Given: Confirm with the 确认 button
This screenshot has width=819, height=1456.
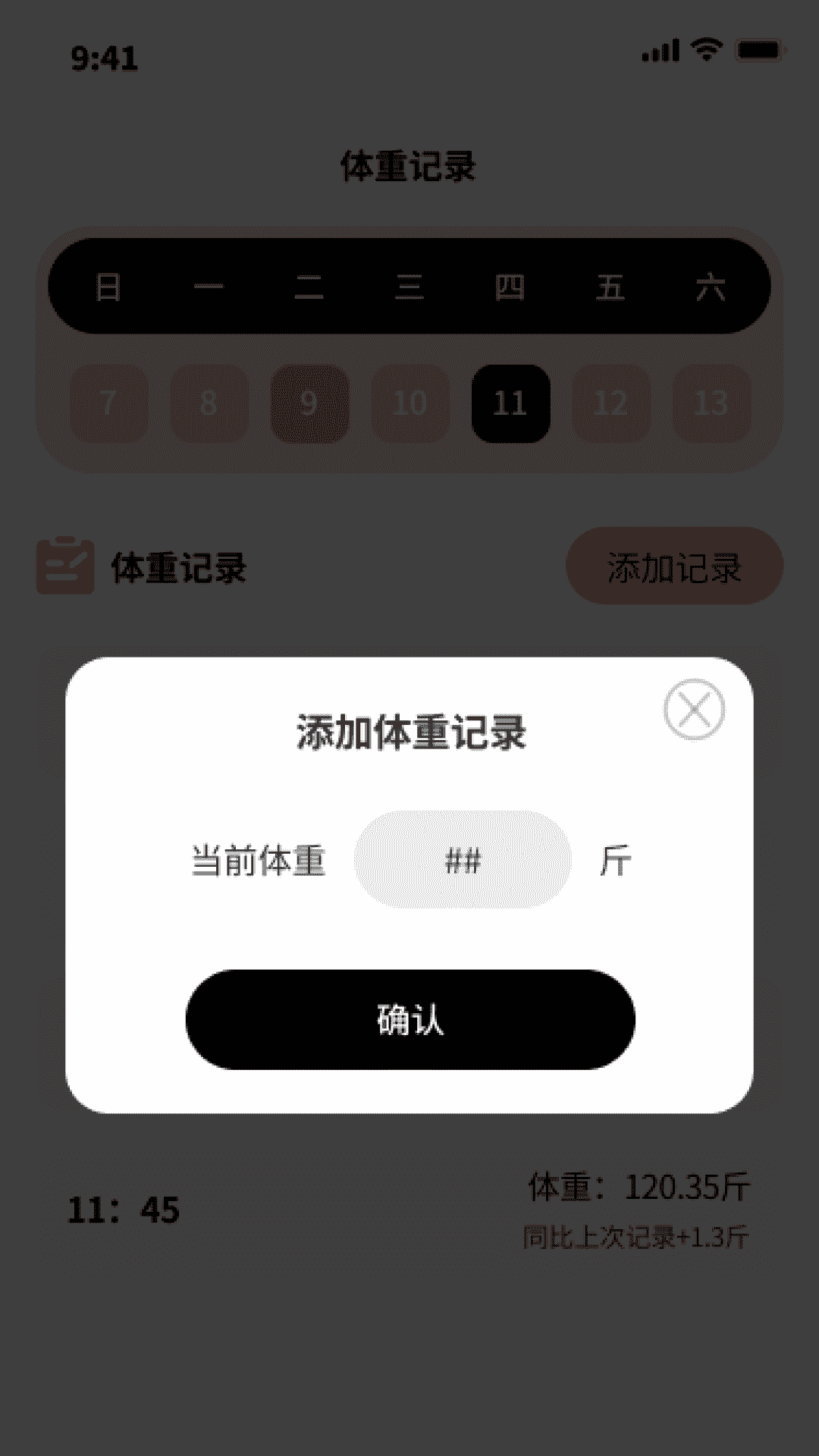Looking at the screenshot, I should click(x=409, y=1020).
